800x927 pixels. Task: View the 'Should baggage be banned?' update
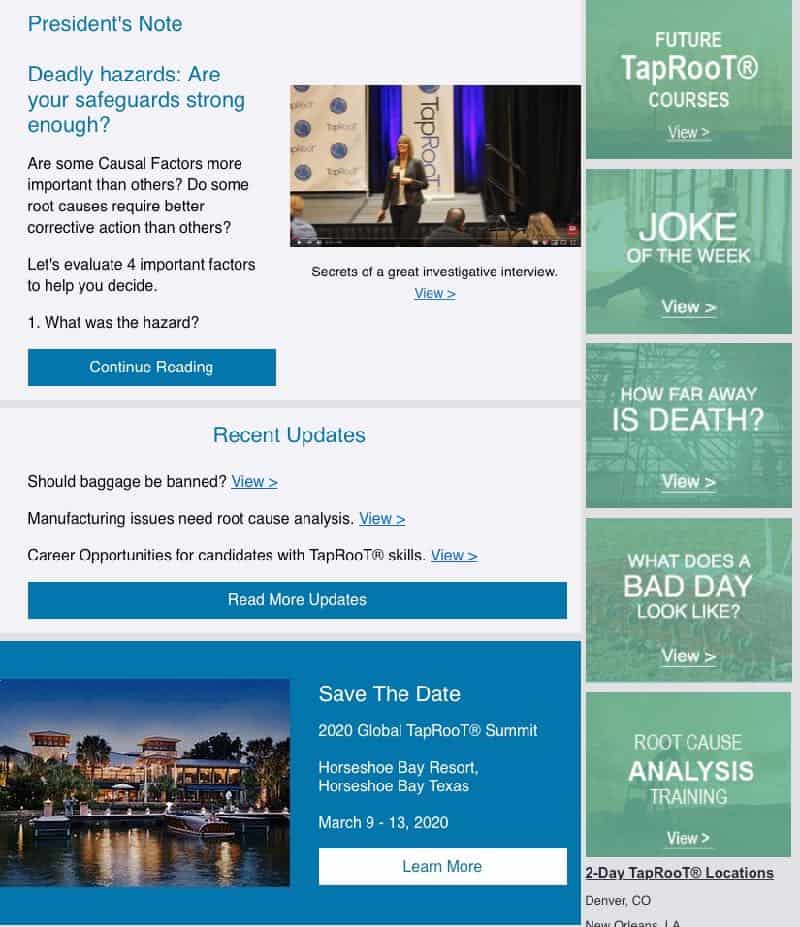click(x=254, y=482)
